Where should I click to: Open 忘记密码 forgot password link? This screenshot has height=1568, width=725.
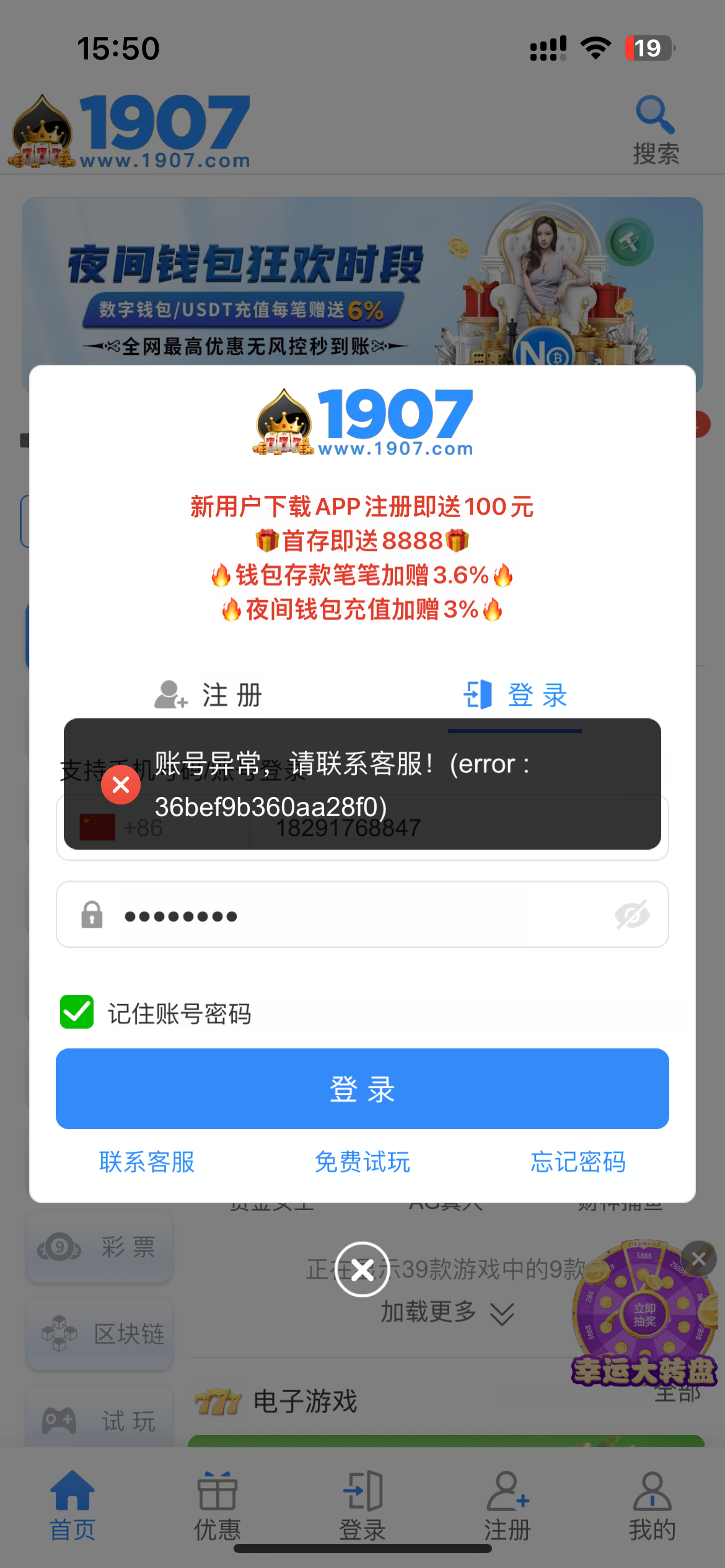coord(578,1163)
